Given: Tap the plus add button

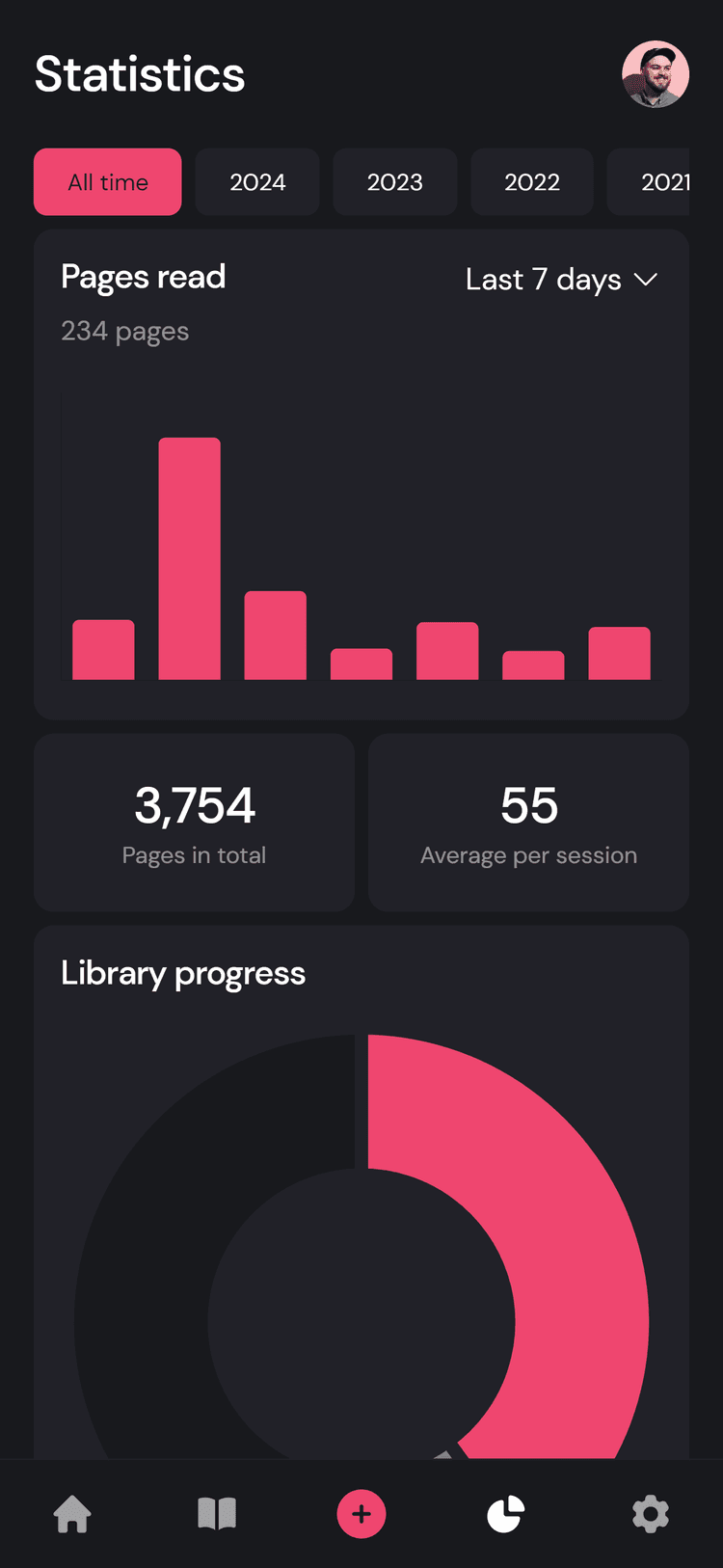Looking at the screenshot, I should [361, 1514].
